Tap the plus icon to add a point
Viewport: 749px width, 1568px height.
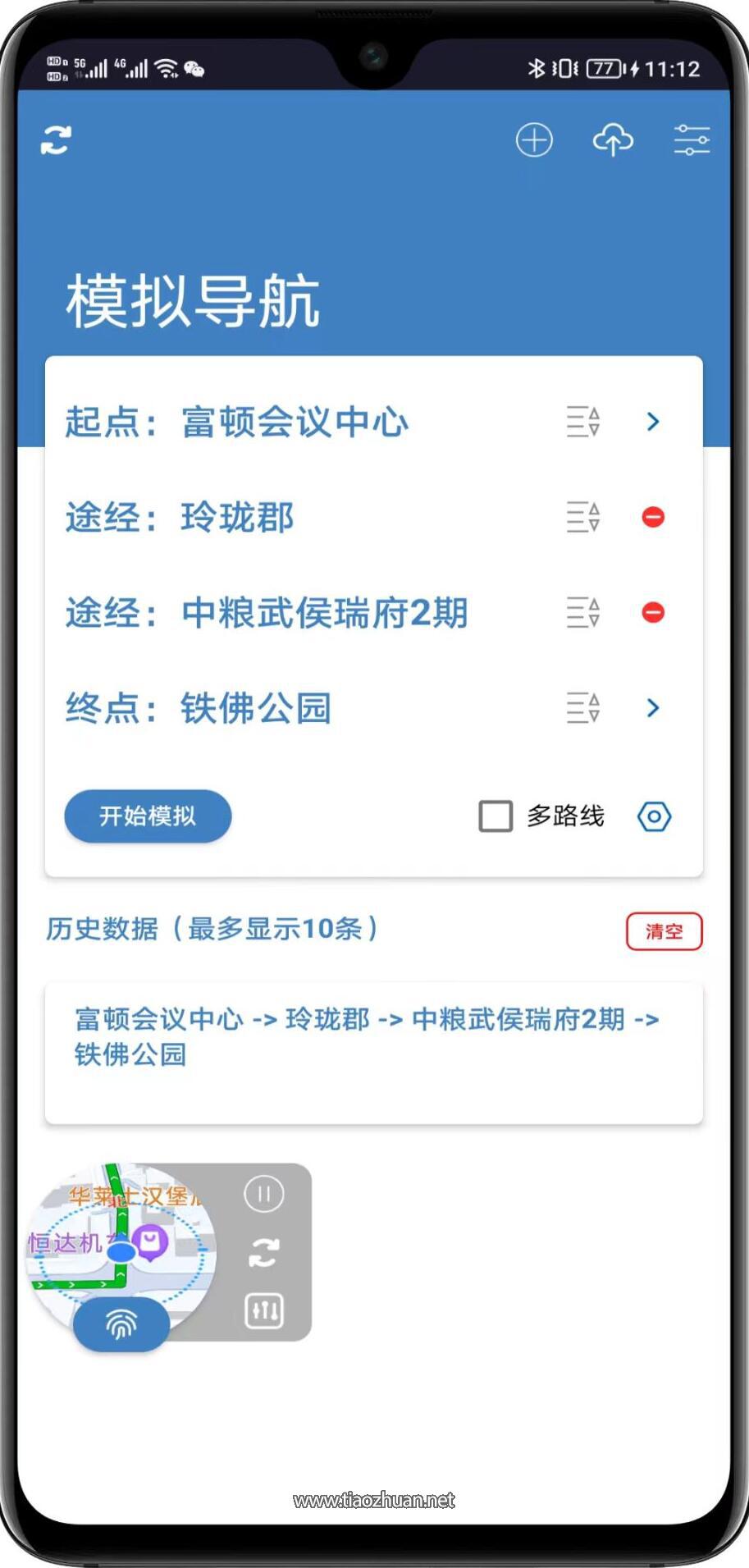point(535,139)
